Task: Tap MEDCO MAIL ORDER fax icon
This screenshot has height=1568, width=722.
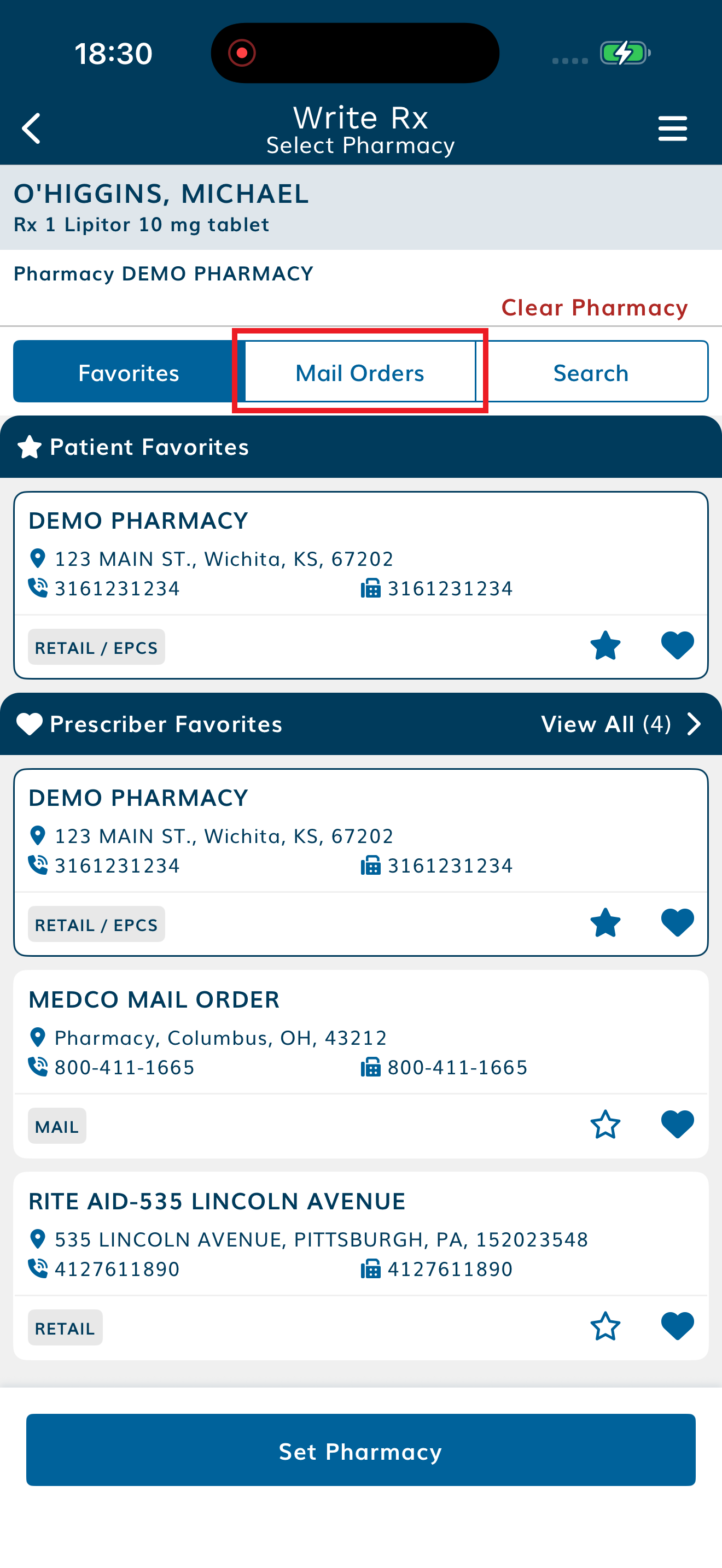Action: (x=370, y=1067)
